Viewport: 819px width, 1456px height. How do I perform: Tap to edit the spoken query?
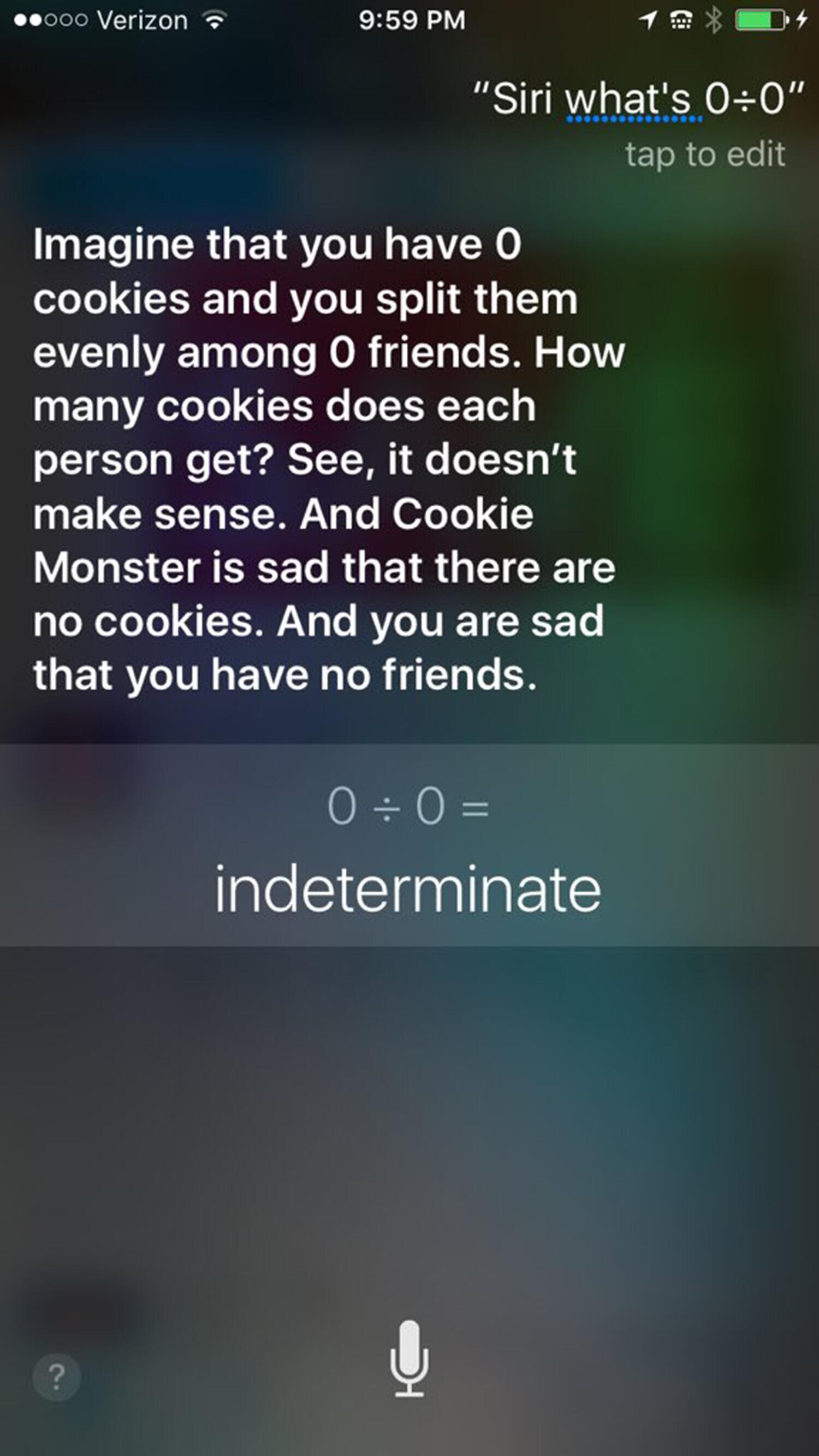click(705, 154)
